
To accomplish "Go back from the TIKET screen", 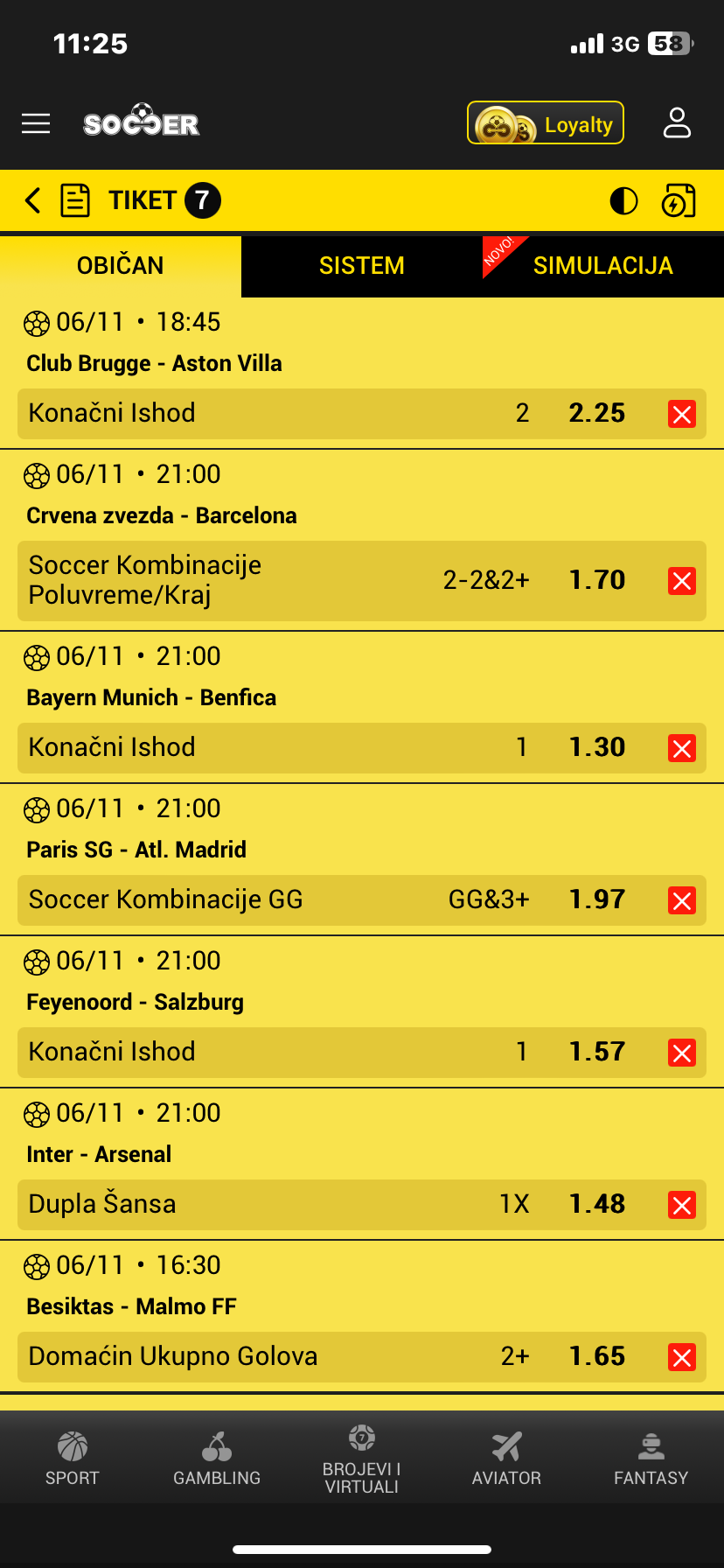I will (x=33, y=200).
